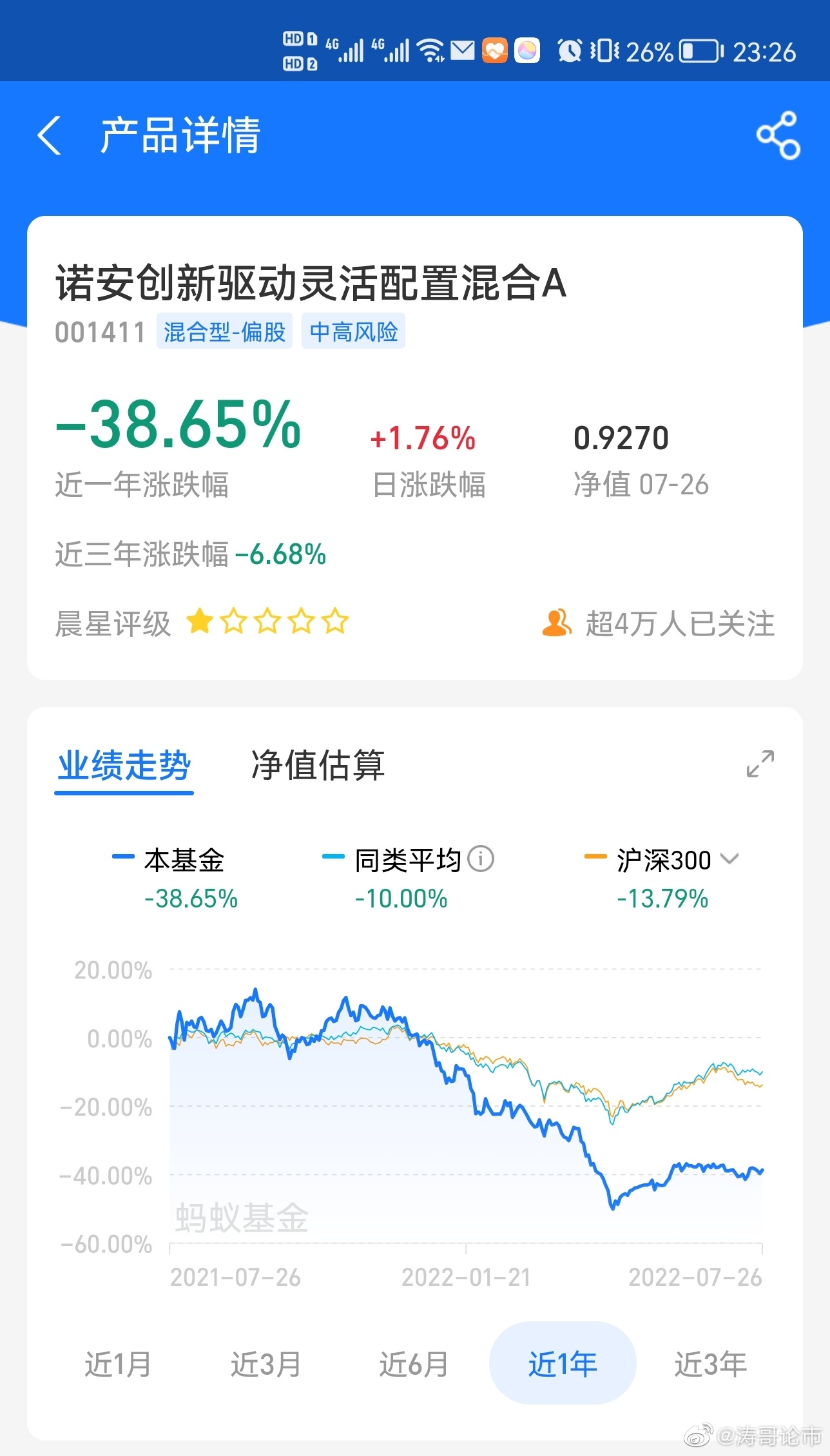This screenshot has height=1456, width=830.
Task: Switch to the 净值估算 tab
Action: (318, 765)
